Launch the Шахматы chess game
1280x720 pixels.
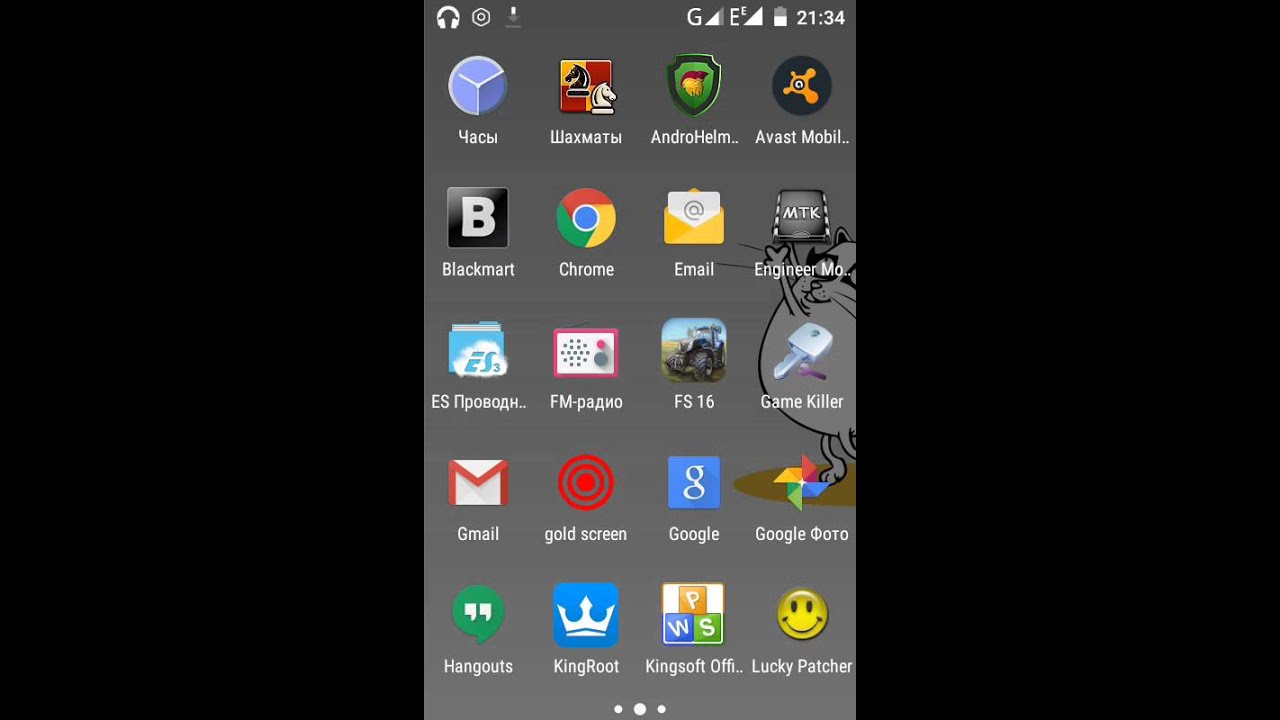(586, 87)
